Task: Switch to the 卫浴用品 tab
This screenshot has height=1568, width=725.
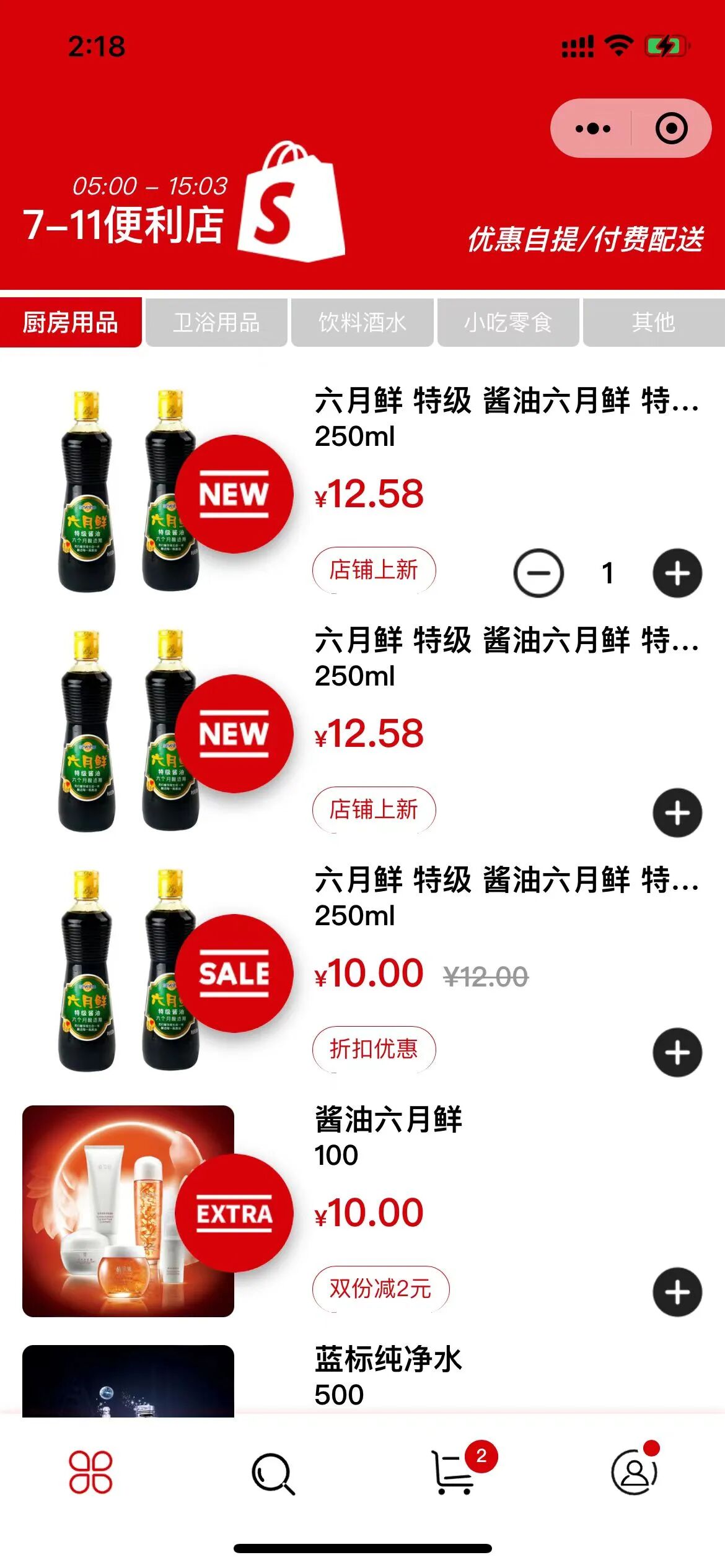Action: [216, 323]
